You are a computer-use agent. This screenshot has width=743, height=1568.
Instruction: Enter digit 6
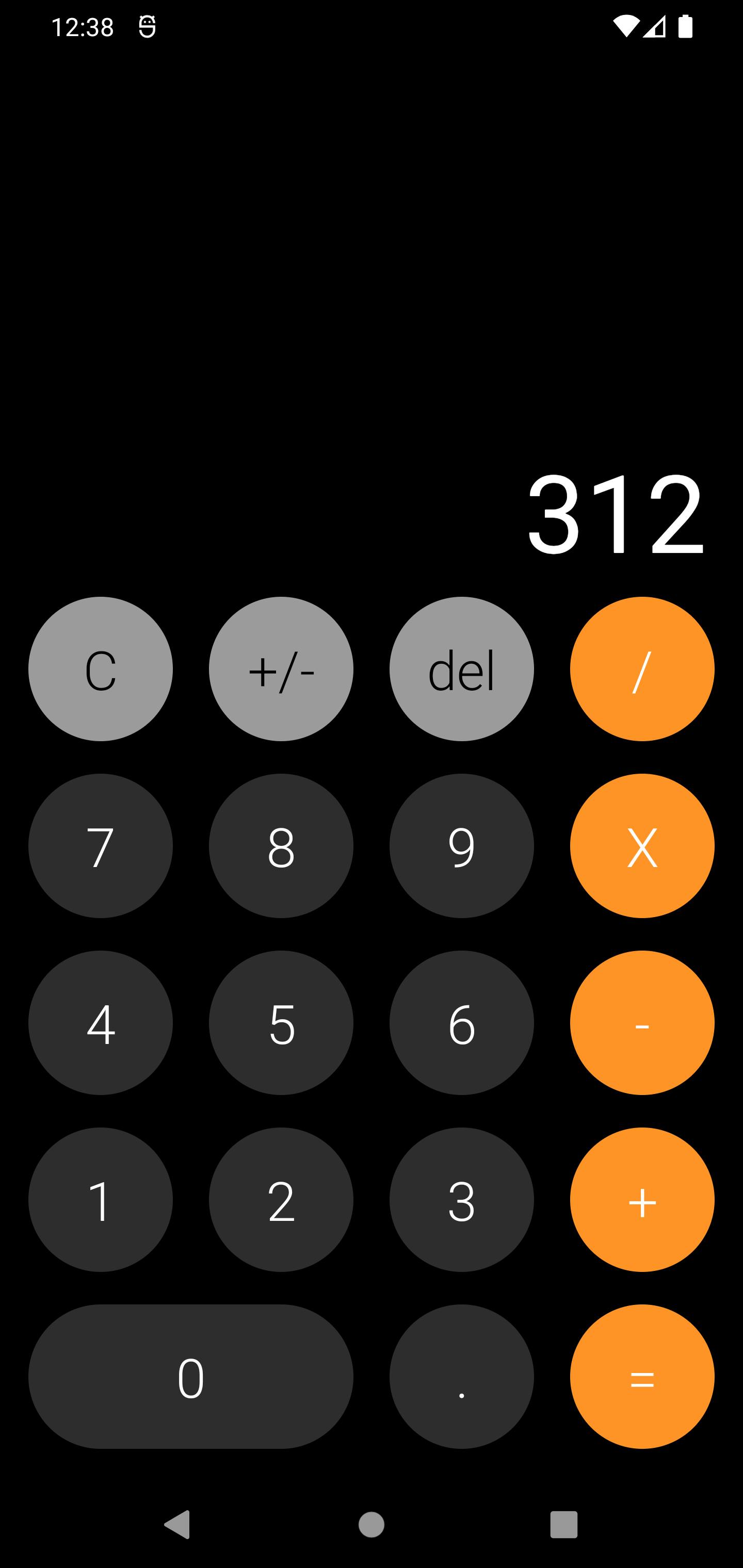(461, 1023)
